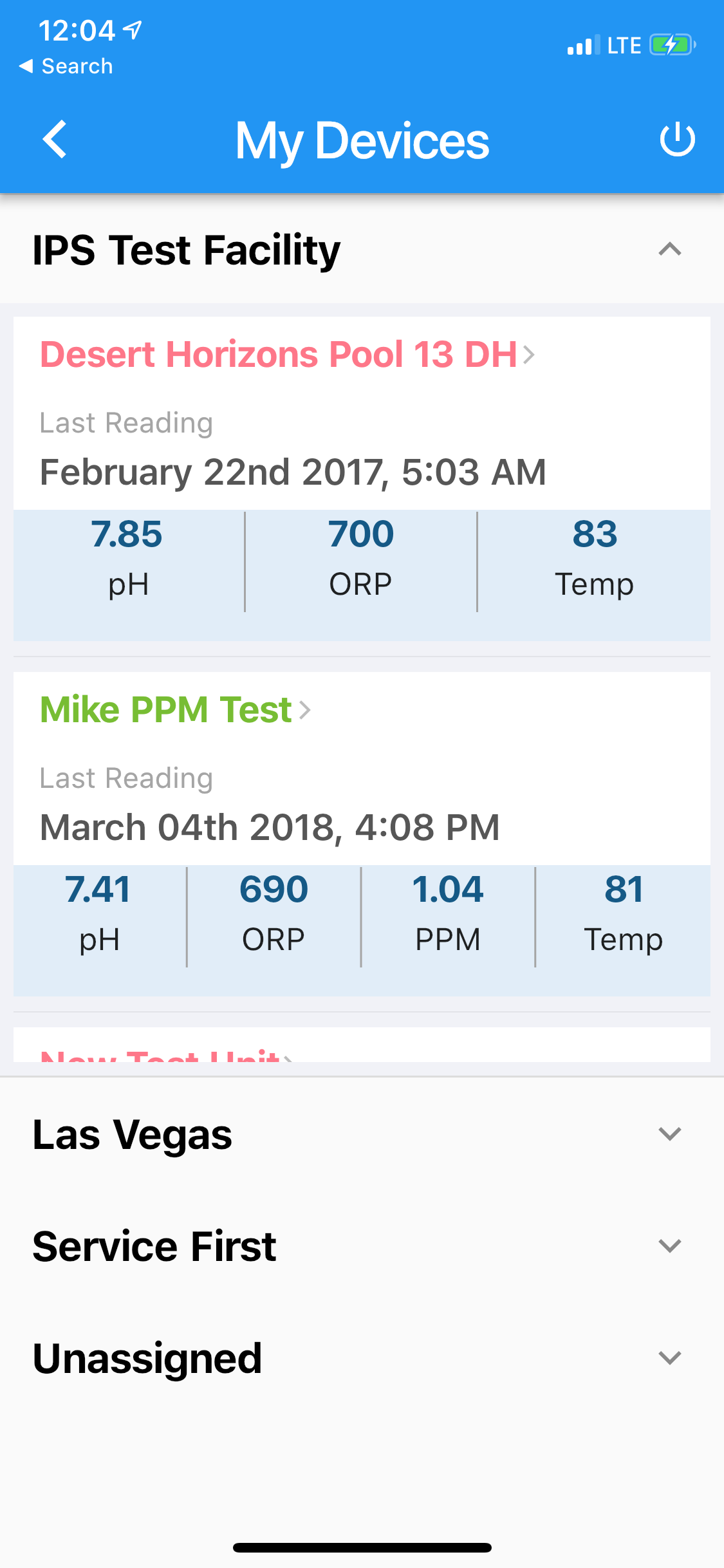Open the Mike PPM Test device
724x1568 pixels.
tap(175, 710)
